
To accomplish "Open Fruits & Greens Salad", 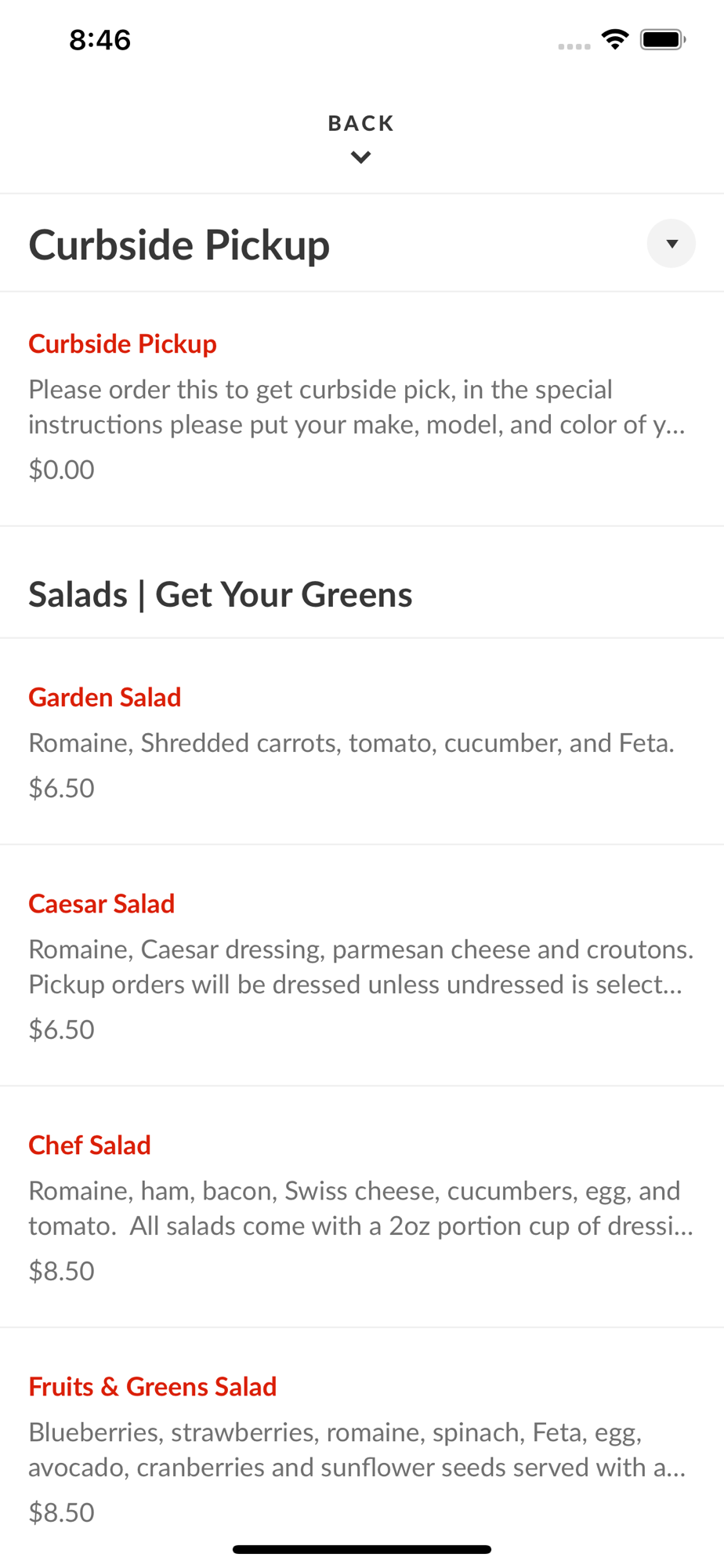I will 153,1387.
